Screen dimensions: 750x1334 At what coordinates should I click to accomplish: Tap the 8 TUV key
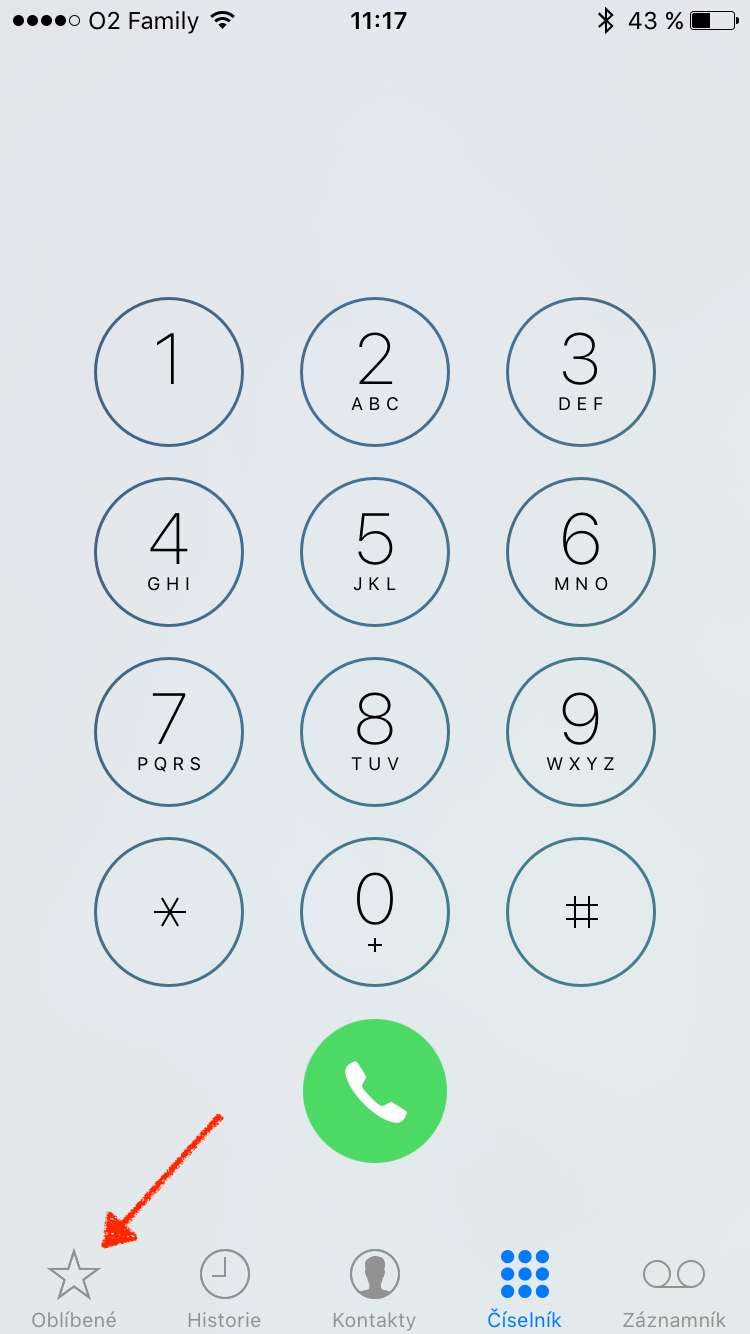(x=375, y=732)
